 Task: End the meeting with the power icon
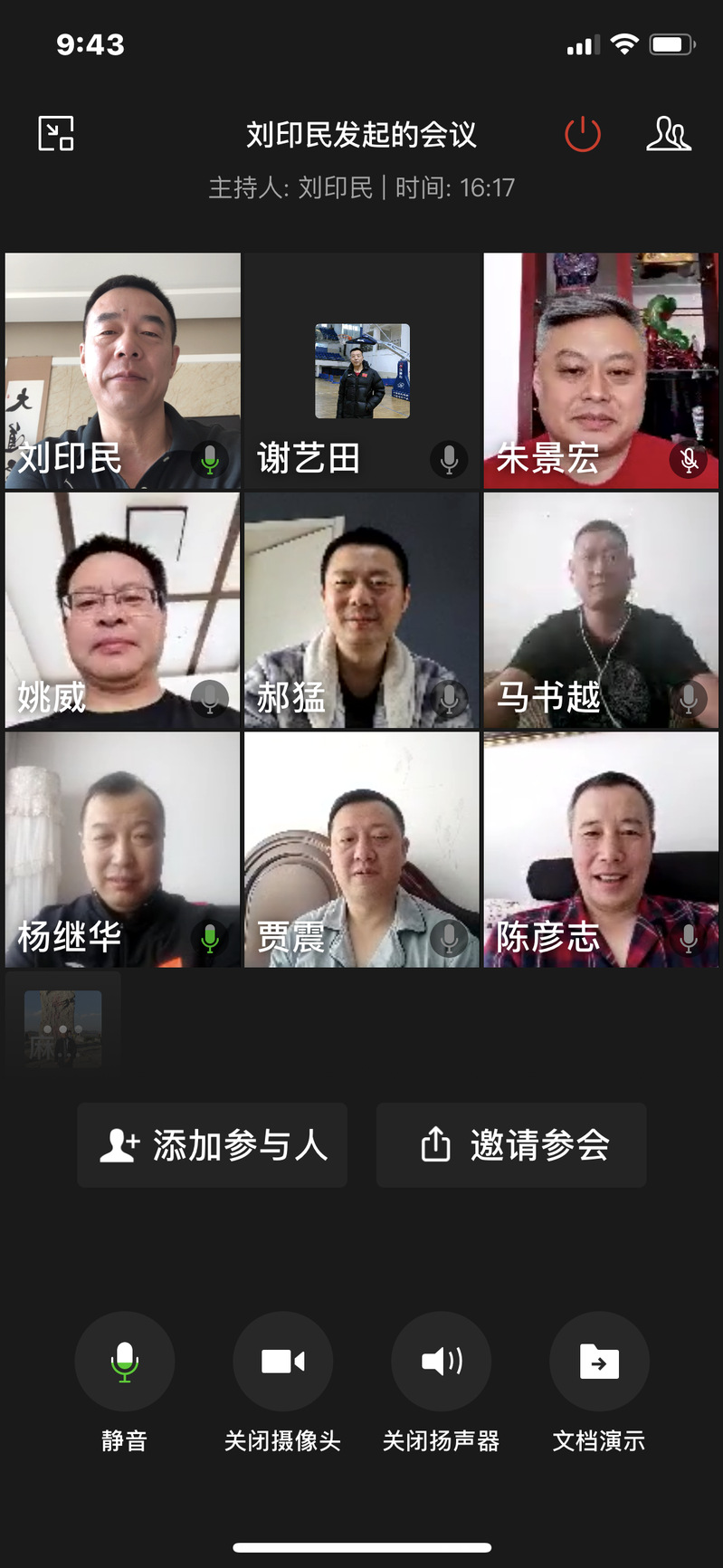click(x=582, y=134)
